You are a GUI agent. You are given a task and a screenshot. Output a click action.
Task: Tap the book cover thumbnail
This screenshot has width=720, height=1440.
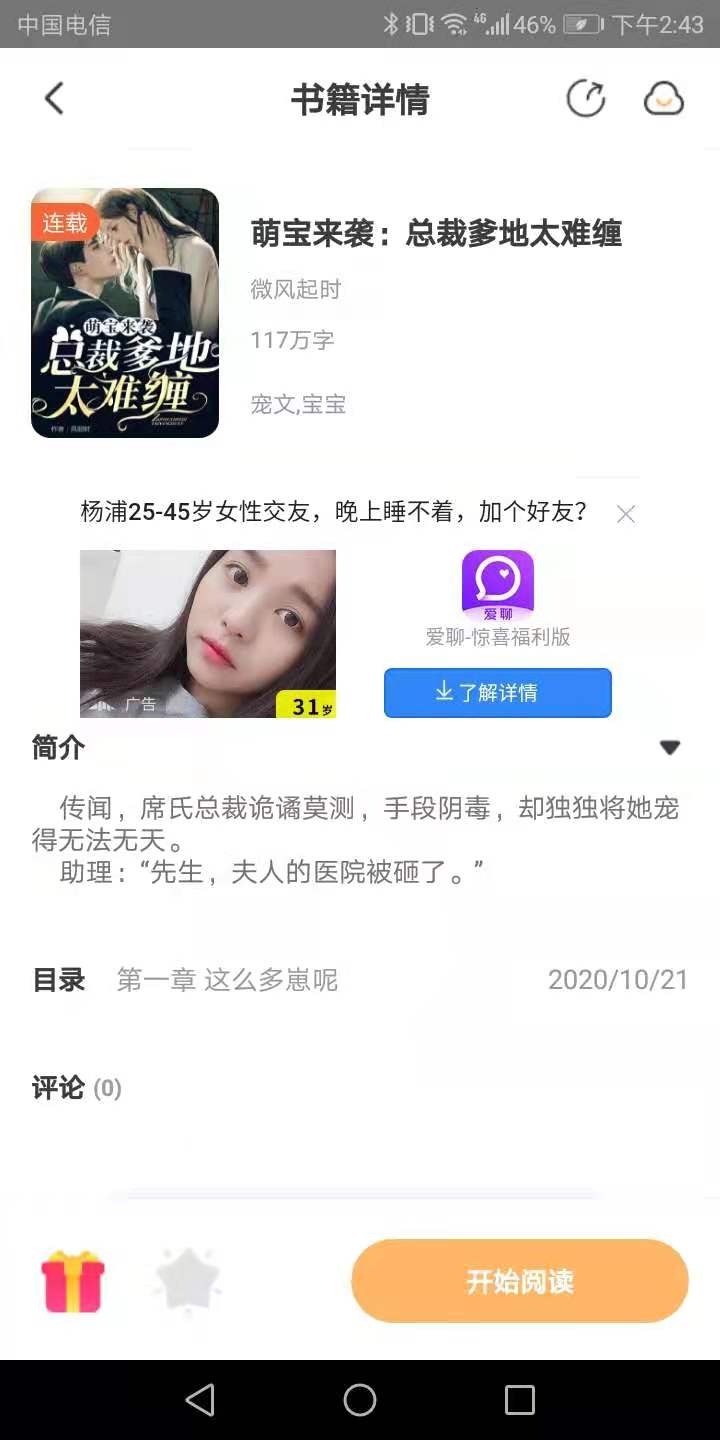[124, 313]
